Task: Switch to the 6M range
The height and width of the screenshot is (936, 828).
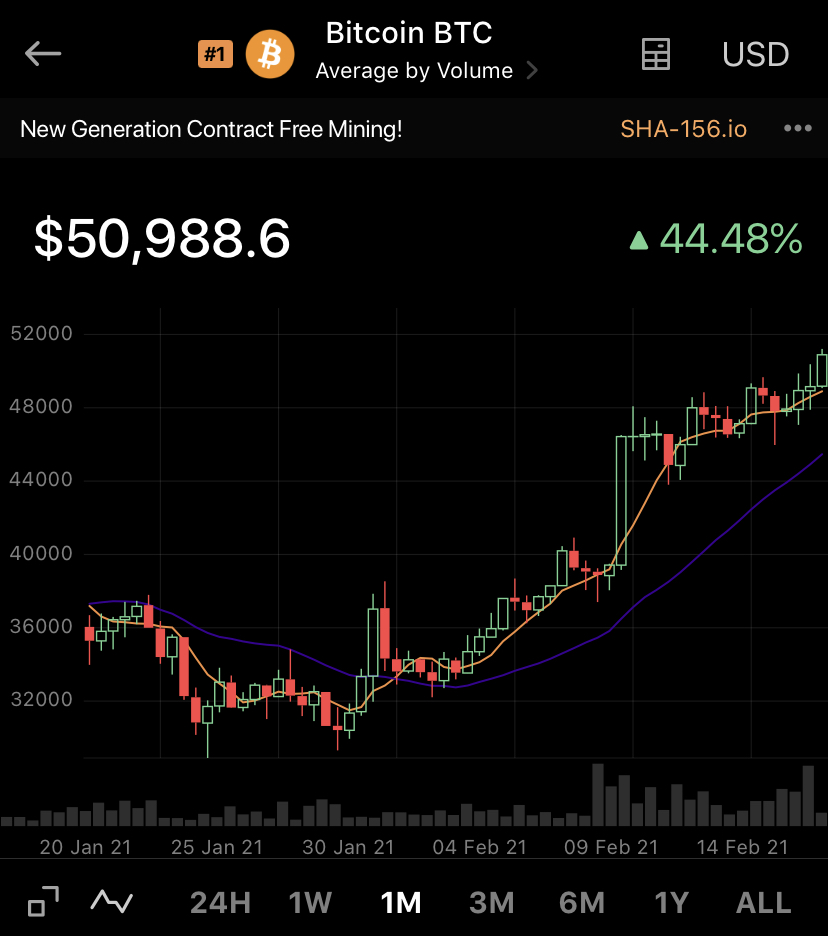Action: coord(582,903)
